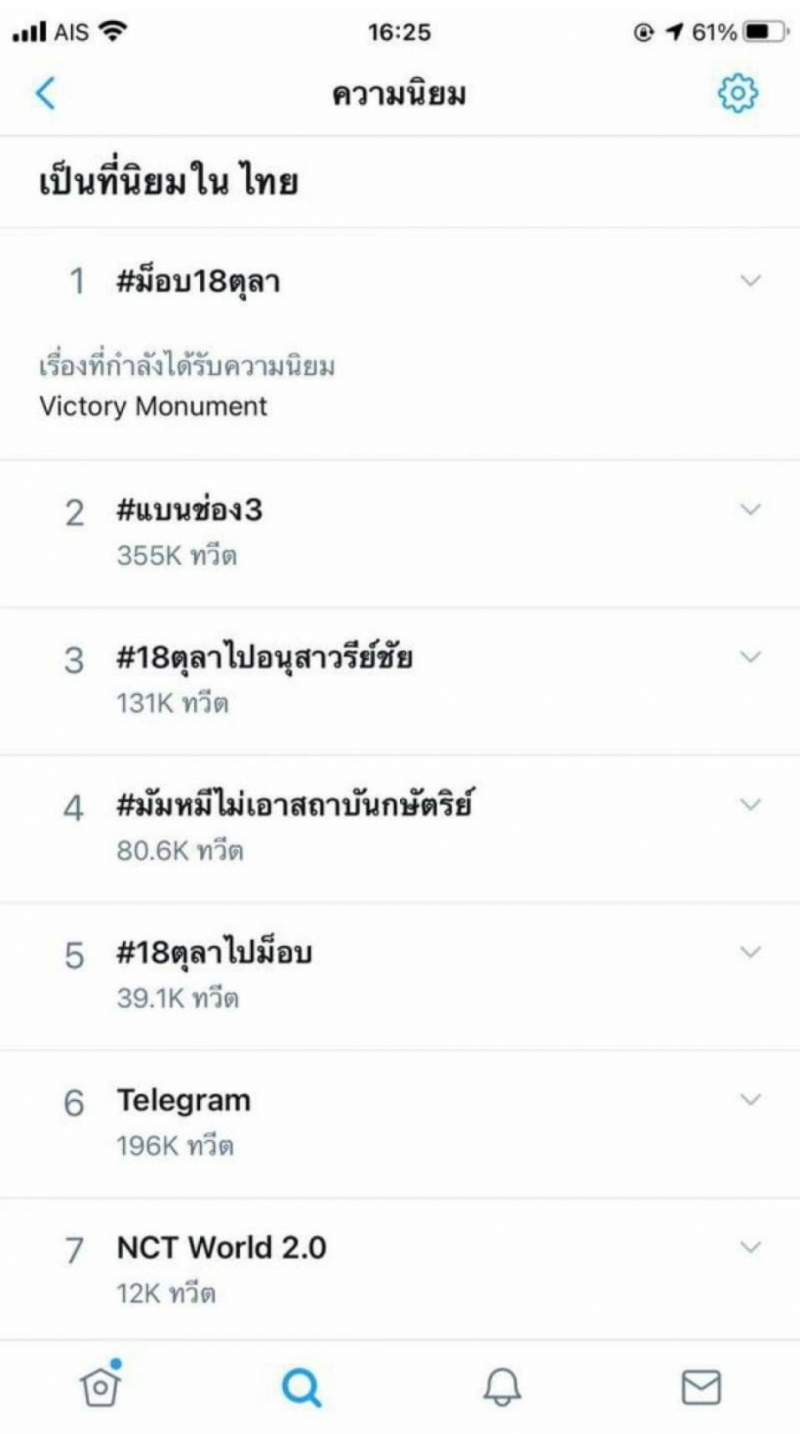Expand options chevron for Telegram
This screenshot has height=1434, width=800.
click(750, 1099)
